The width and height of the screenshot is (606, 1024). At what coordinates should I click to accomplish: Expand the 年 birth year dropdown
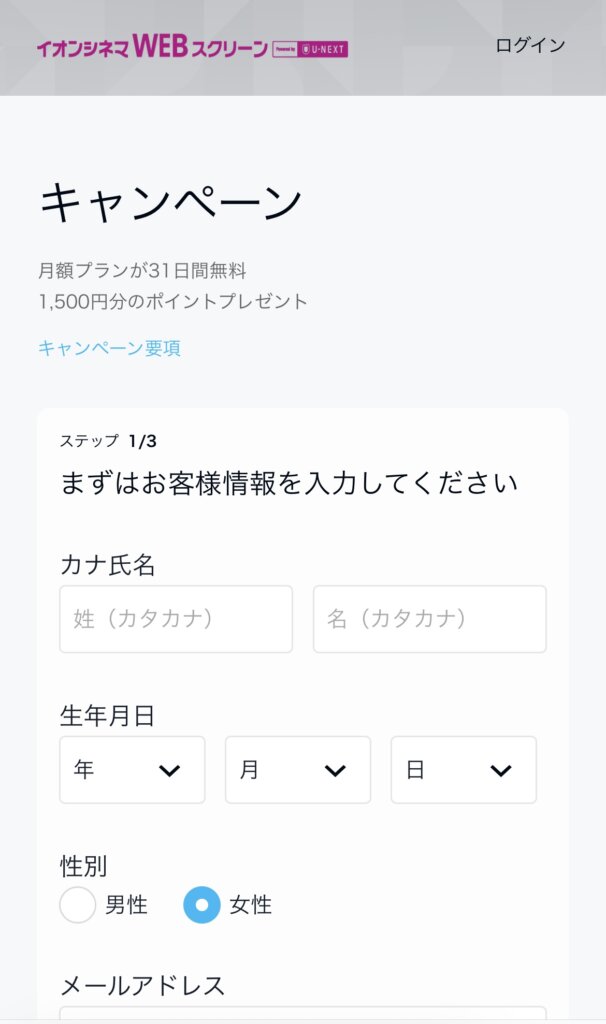coord(133,770)
